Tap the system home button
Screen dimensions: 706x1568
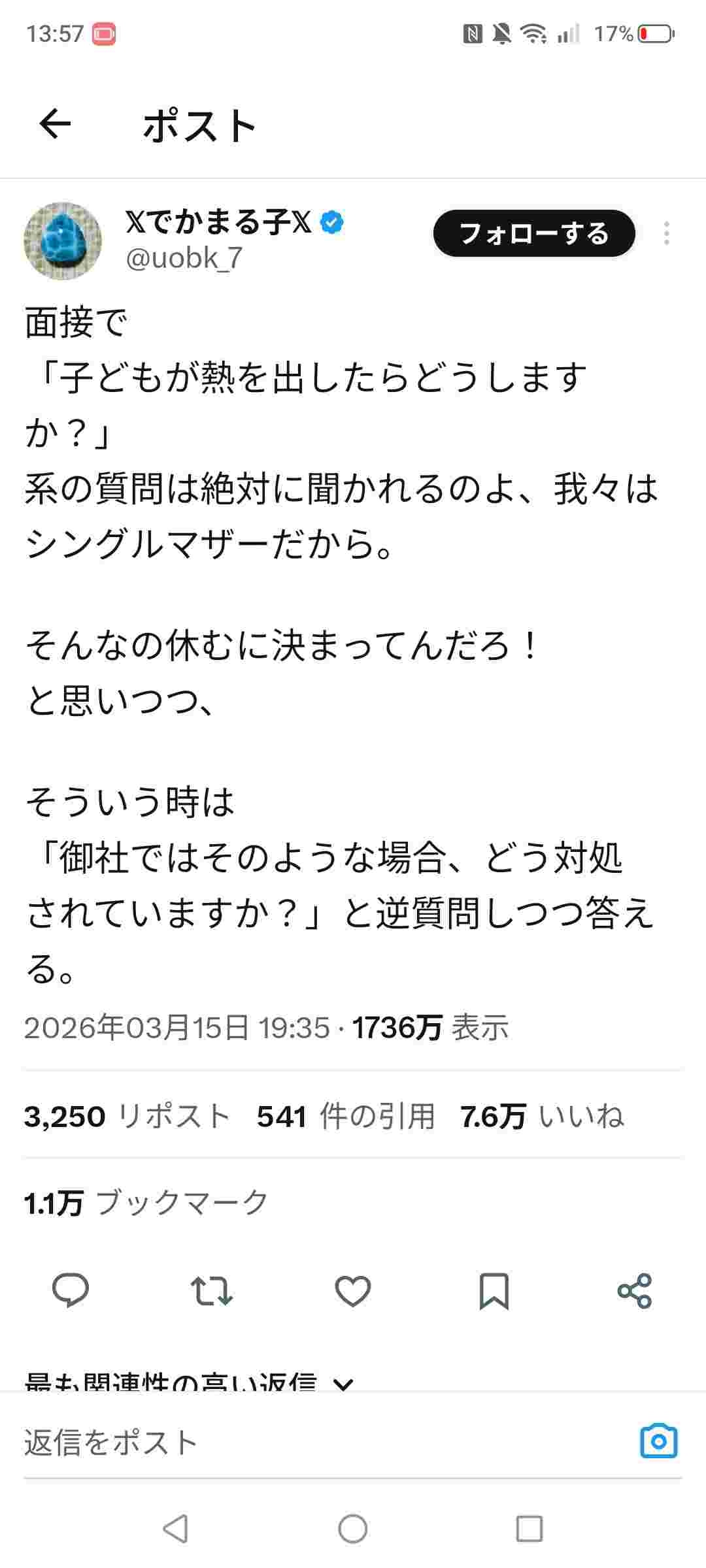click(x=353, y=1528)
